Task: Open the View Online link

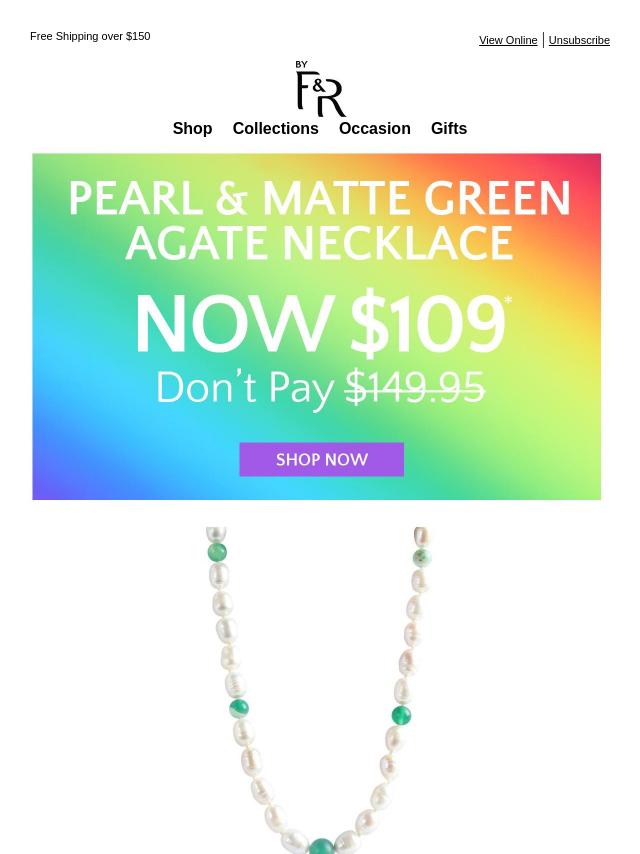Action: 507,40
